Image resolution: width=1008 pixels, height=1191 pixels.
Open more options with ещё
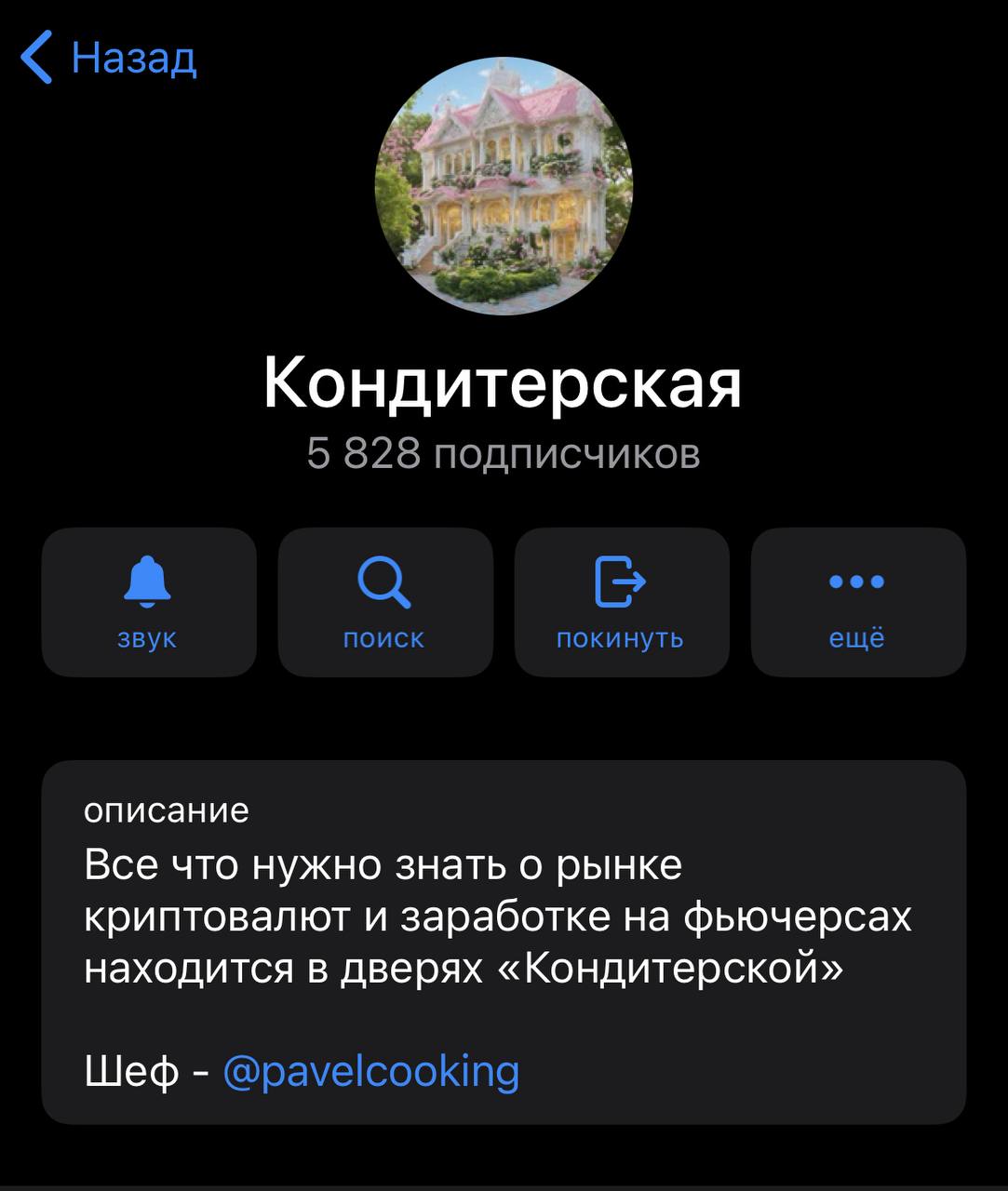pyautogui.click(x=857, y=601)
